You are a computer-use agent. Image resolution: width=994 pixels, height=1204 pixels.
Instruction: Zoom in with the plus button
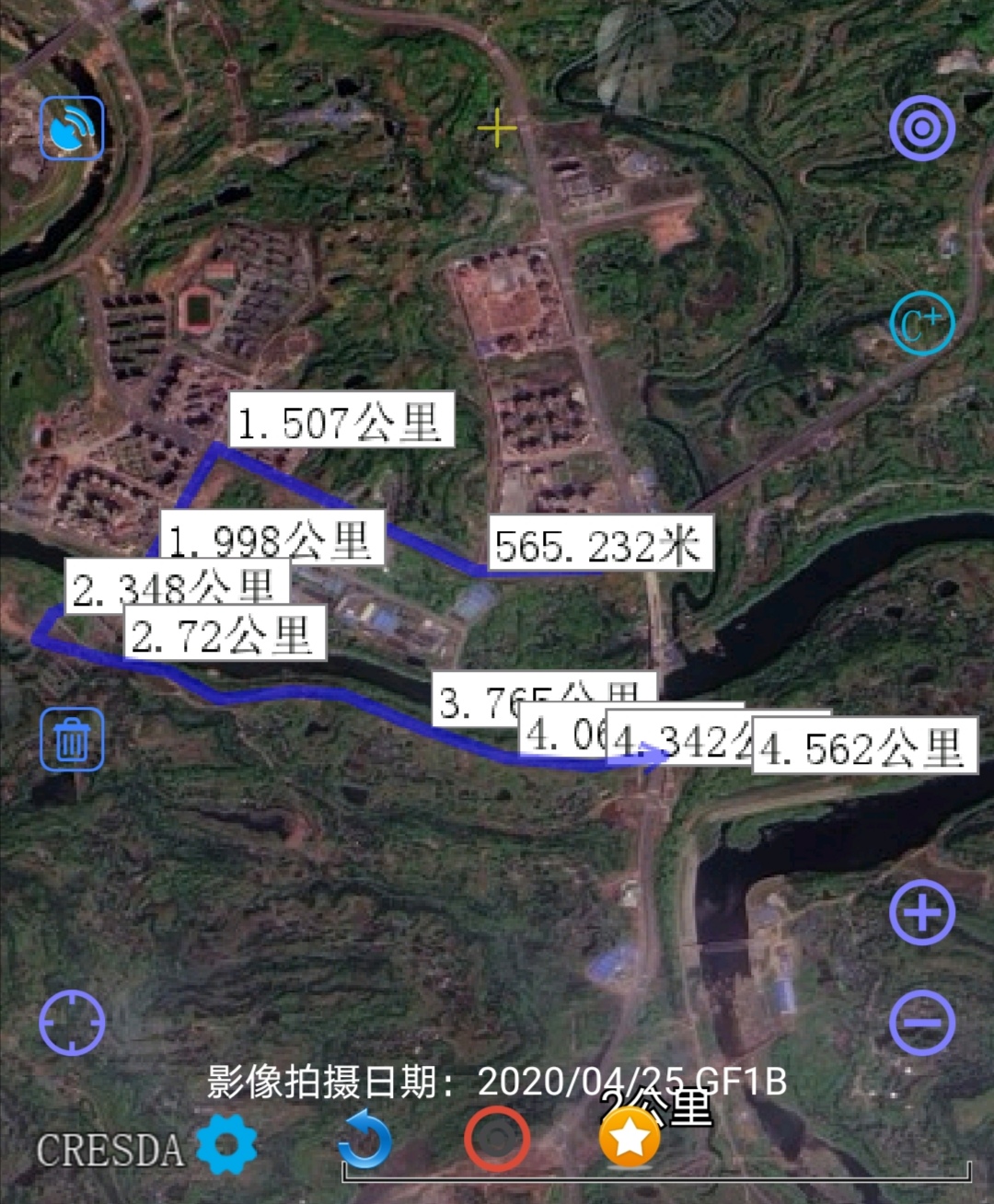tap(922, 912)
